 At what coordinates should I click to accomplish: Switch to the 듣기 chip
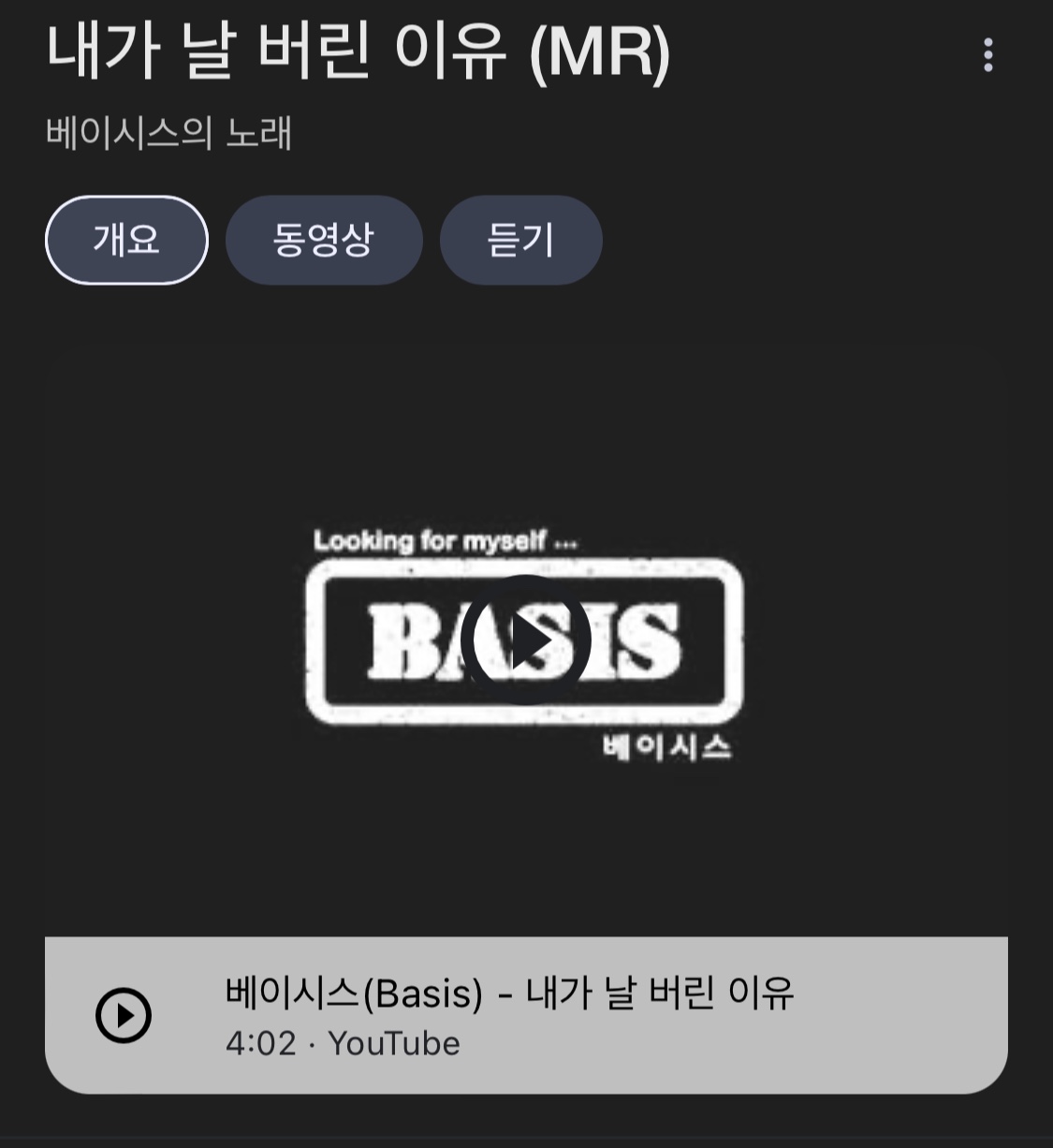click(x=521, y=240)
